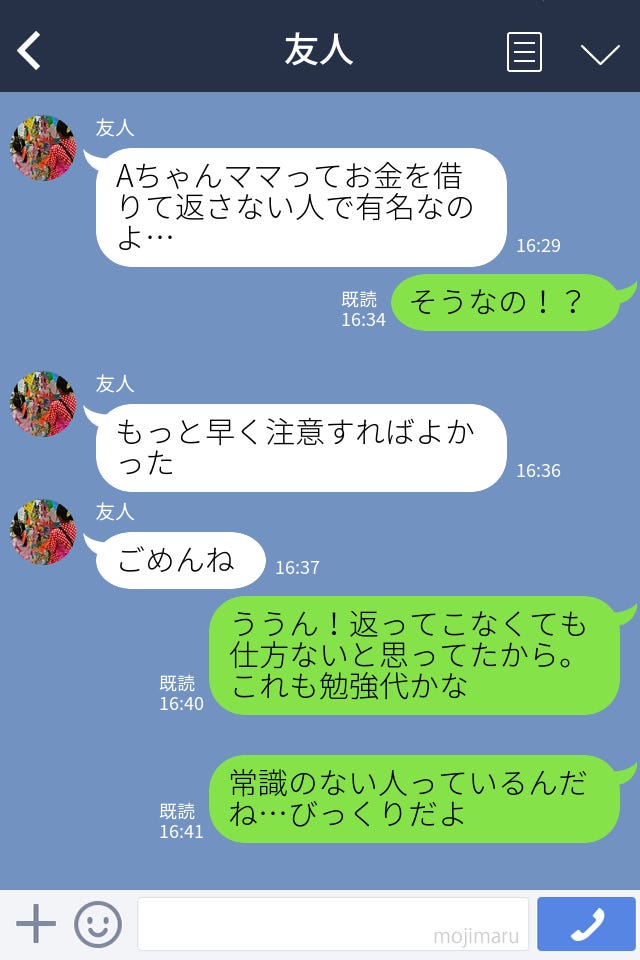The height and width of the screenshot is (960, 640).
Task: Open the plus attachment menu
Action: pyautogui.click(x=36, y=924)
